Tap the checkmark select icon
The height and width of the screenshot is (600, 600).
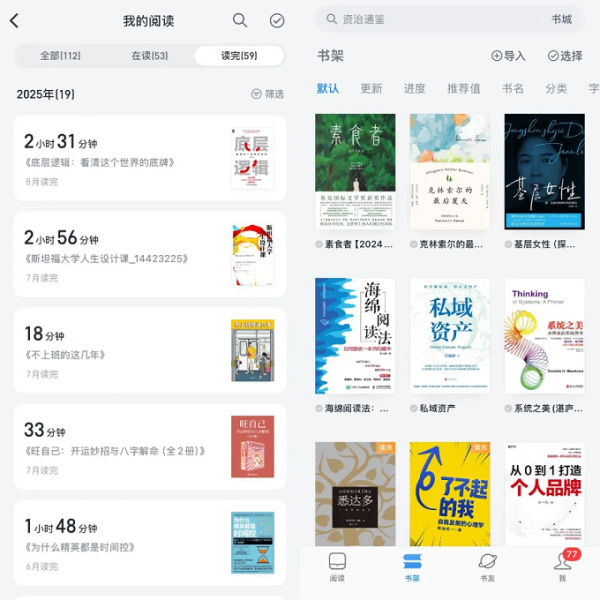click(x=277, y=20)
